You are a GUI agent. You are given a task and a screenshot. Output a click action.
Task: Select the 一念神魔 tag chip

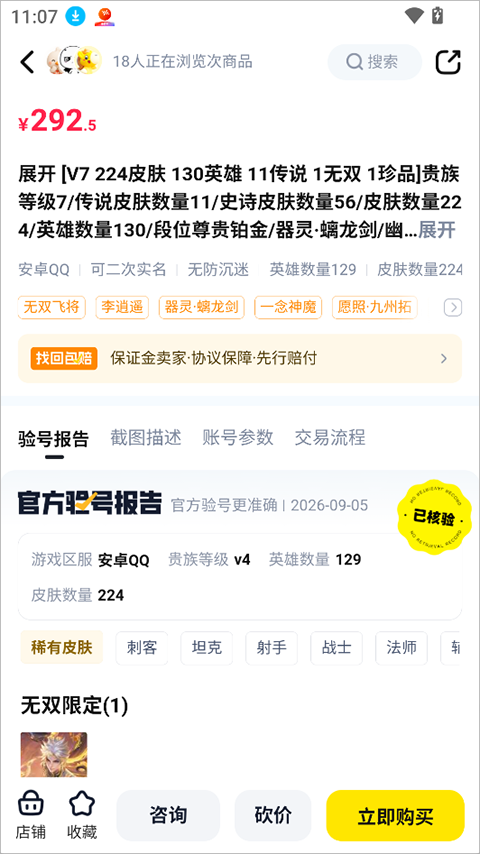pyautogui.click(x=288, y=308)
